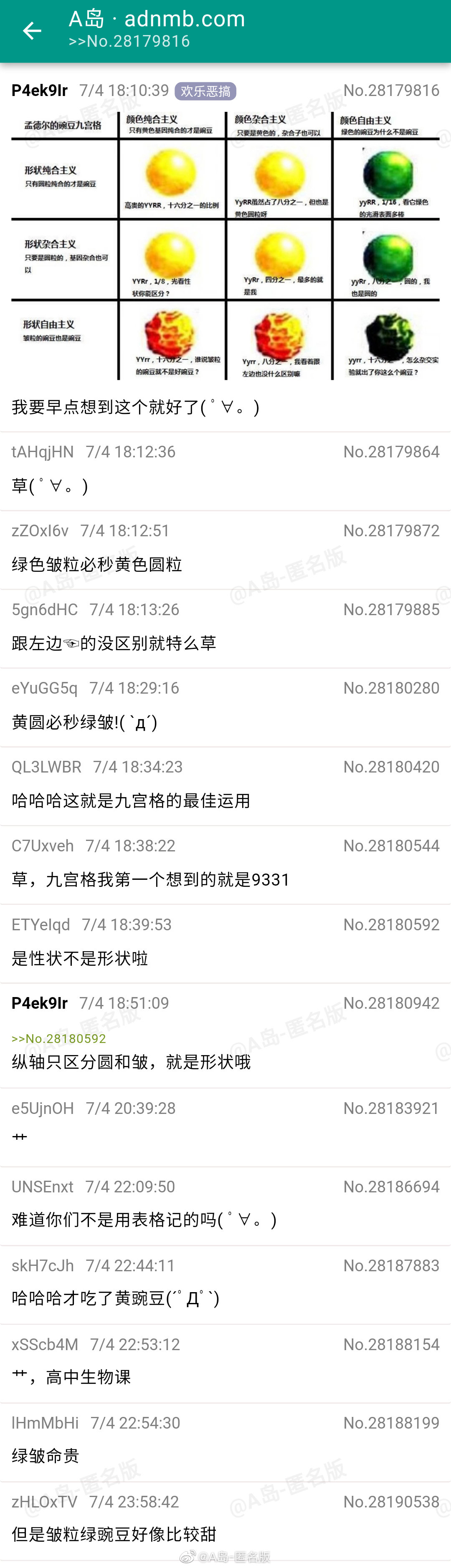The image size is (451, 1568).
Task: Tap the 欢乐恶搞 board tag
Action: [x=205, y=91]
